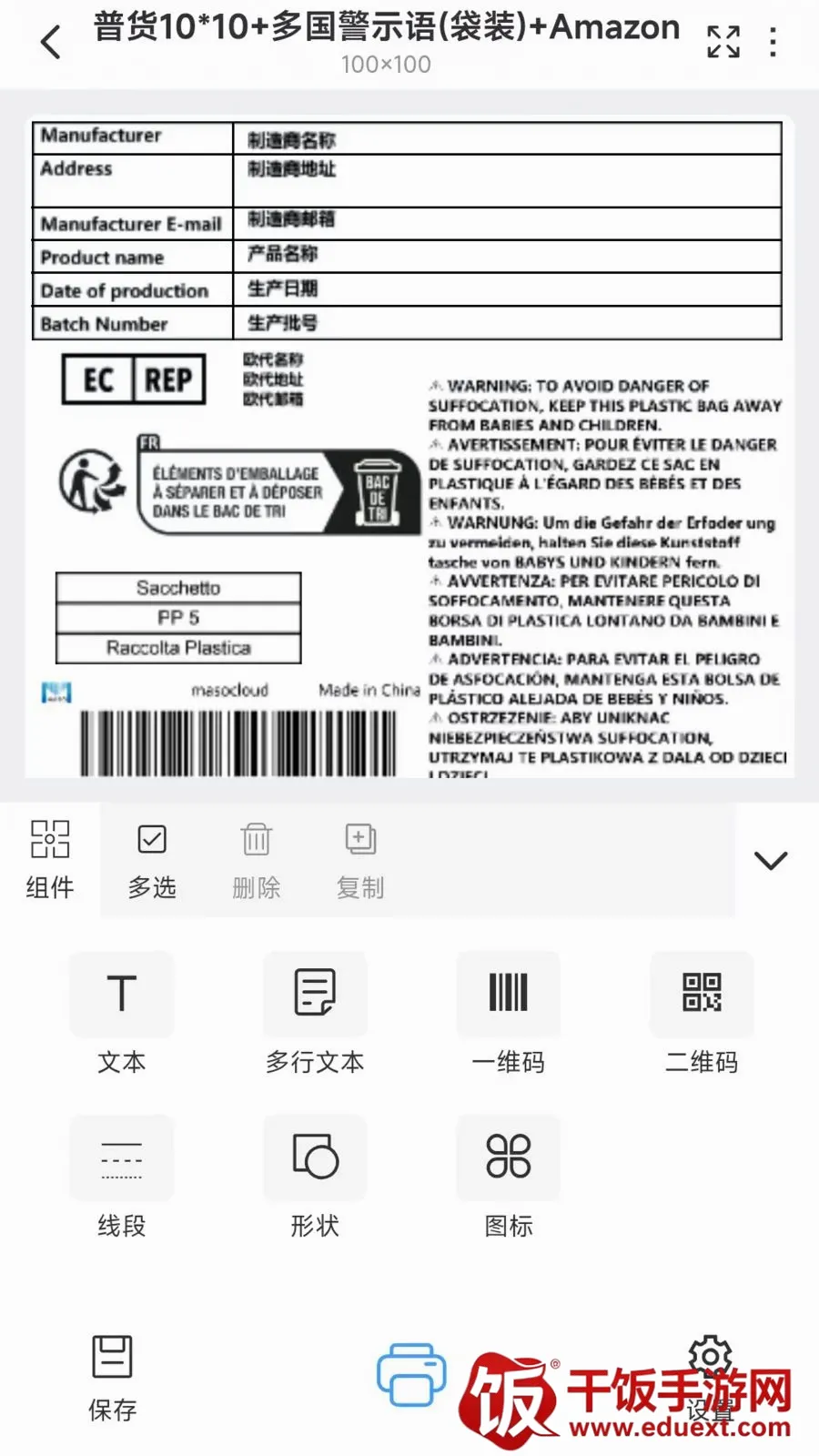The height and width of the screenshot is (1456, 819).
Task: Add a 多行文本 multi-line text element
Action: pos(315,1014)
